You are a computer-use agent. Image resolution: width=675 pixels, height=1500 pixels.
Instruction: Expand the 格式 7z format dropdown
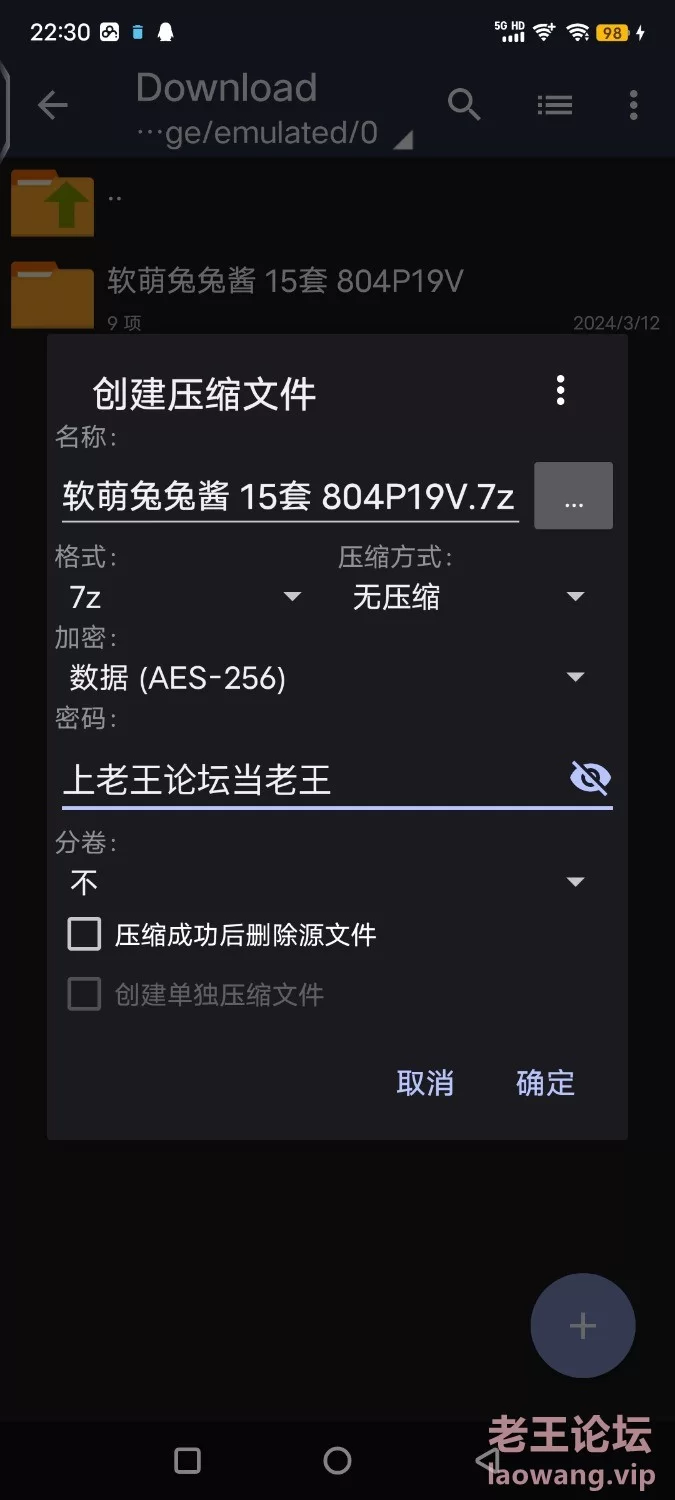tap(185, 597)
